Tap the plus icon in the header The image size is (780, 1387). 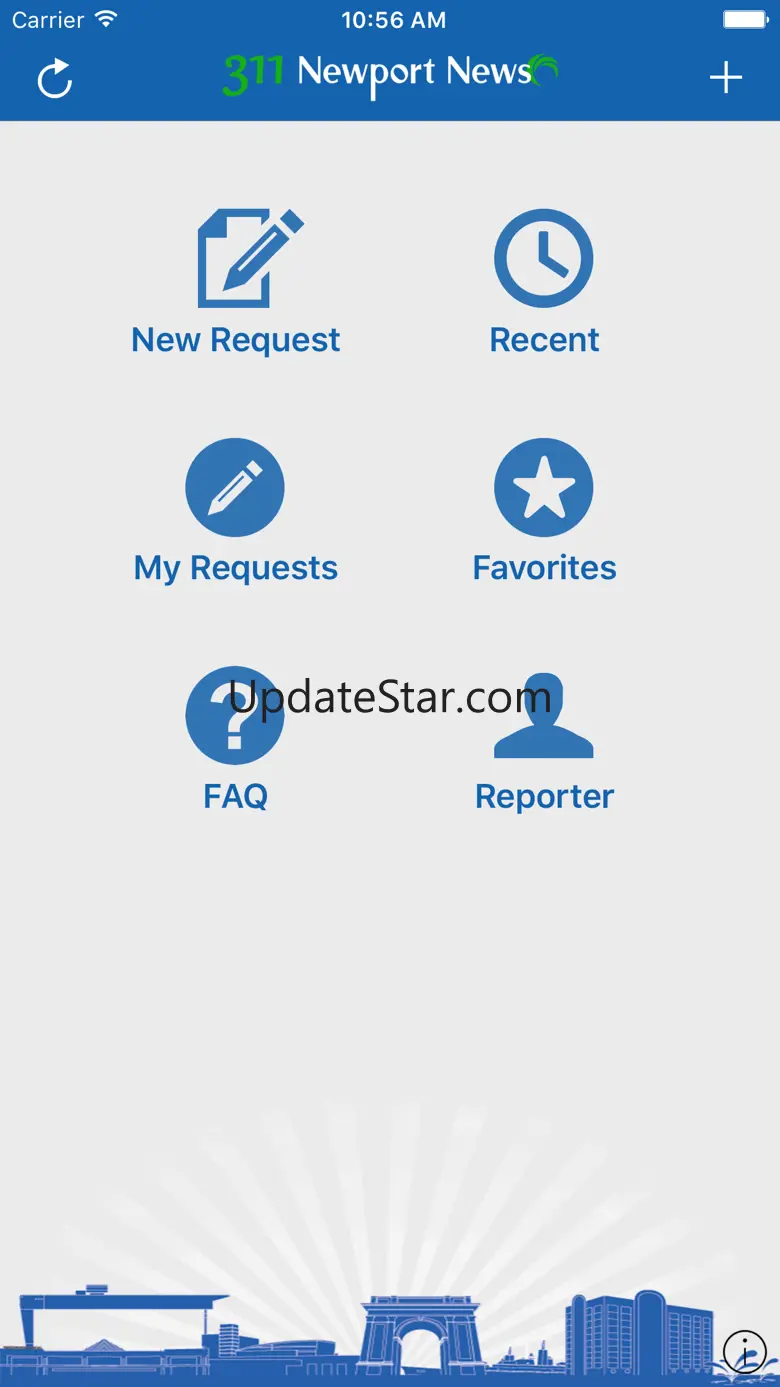(726, 78)
